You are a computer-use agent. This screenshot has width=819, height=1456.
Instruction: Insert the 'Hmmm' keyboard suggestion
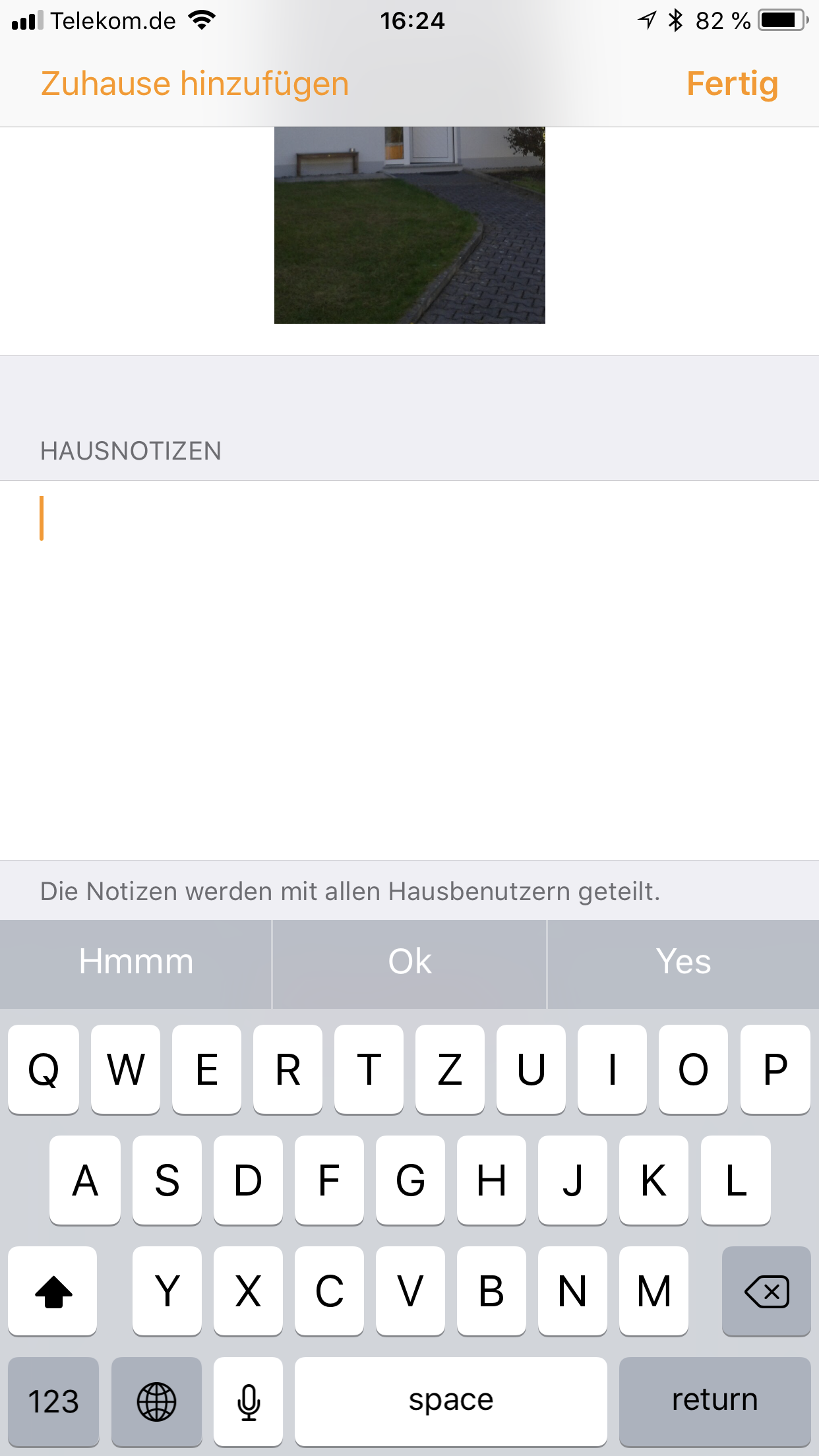136,962
